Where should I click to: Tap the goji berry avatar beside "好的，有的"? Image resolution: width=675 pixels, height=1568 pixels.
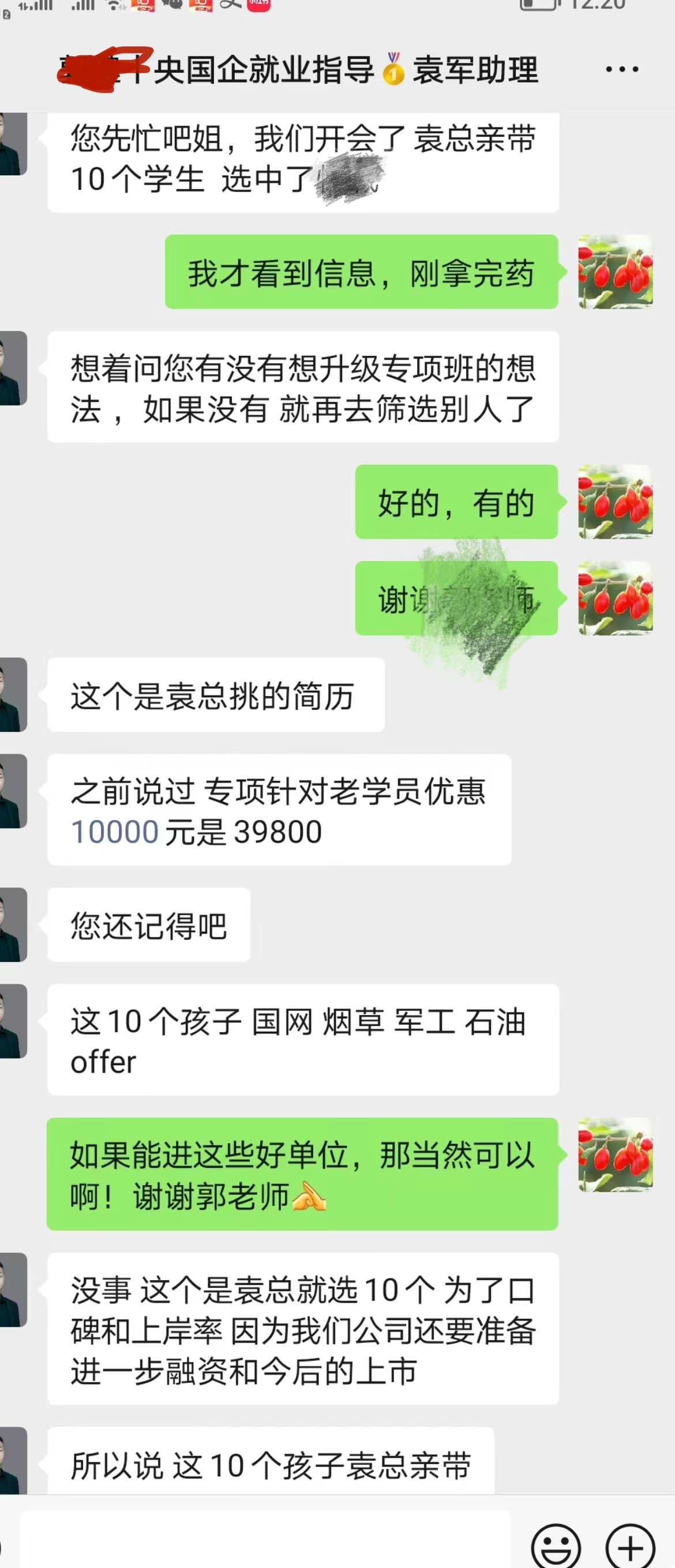(616, 502)
